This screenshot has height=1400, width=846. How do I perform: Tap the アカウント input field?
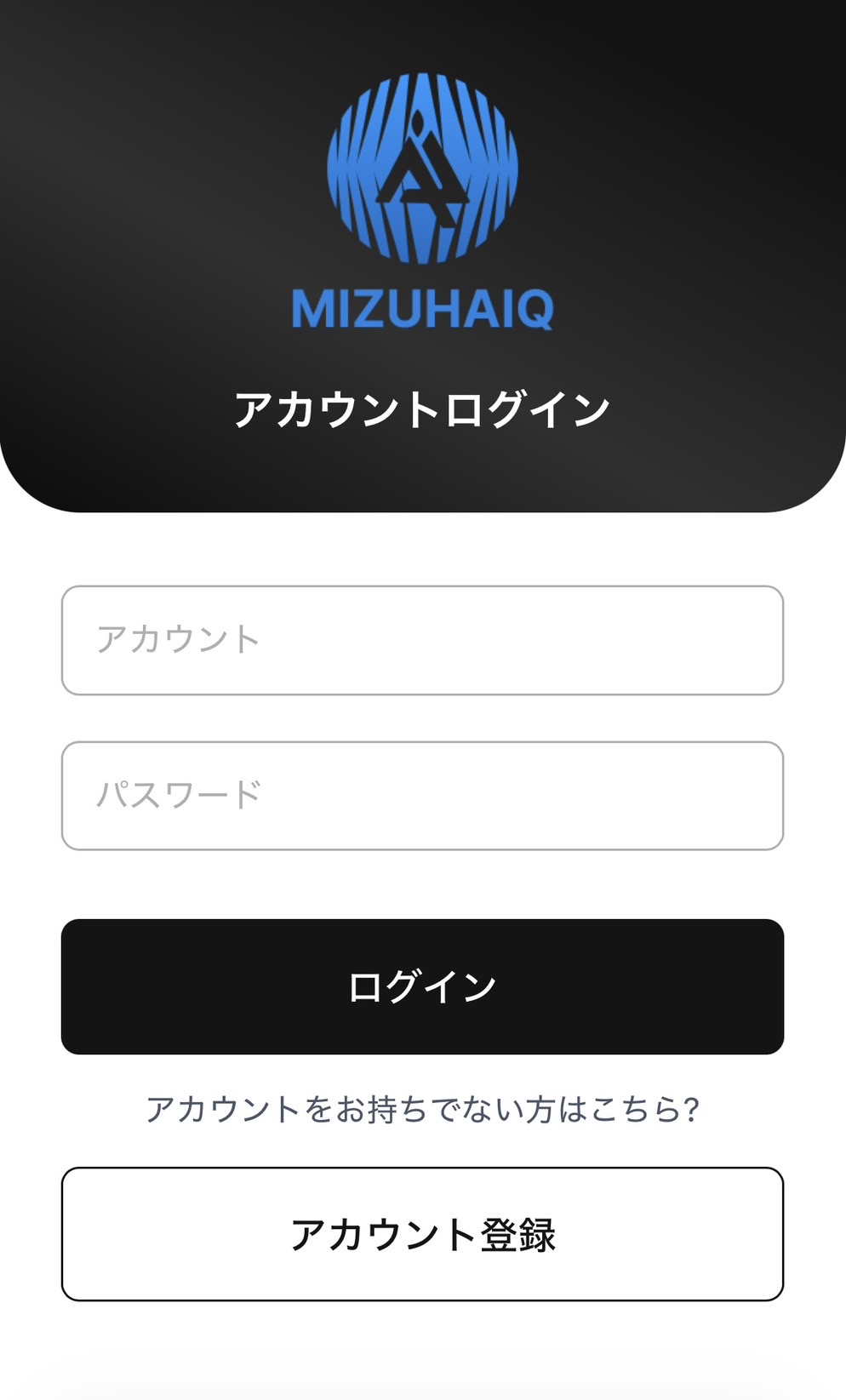click(422, 640)
